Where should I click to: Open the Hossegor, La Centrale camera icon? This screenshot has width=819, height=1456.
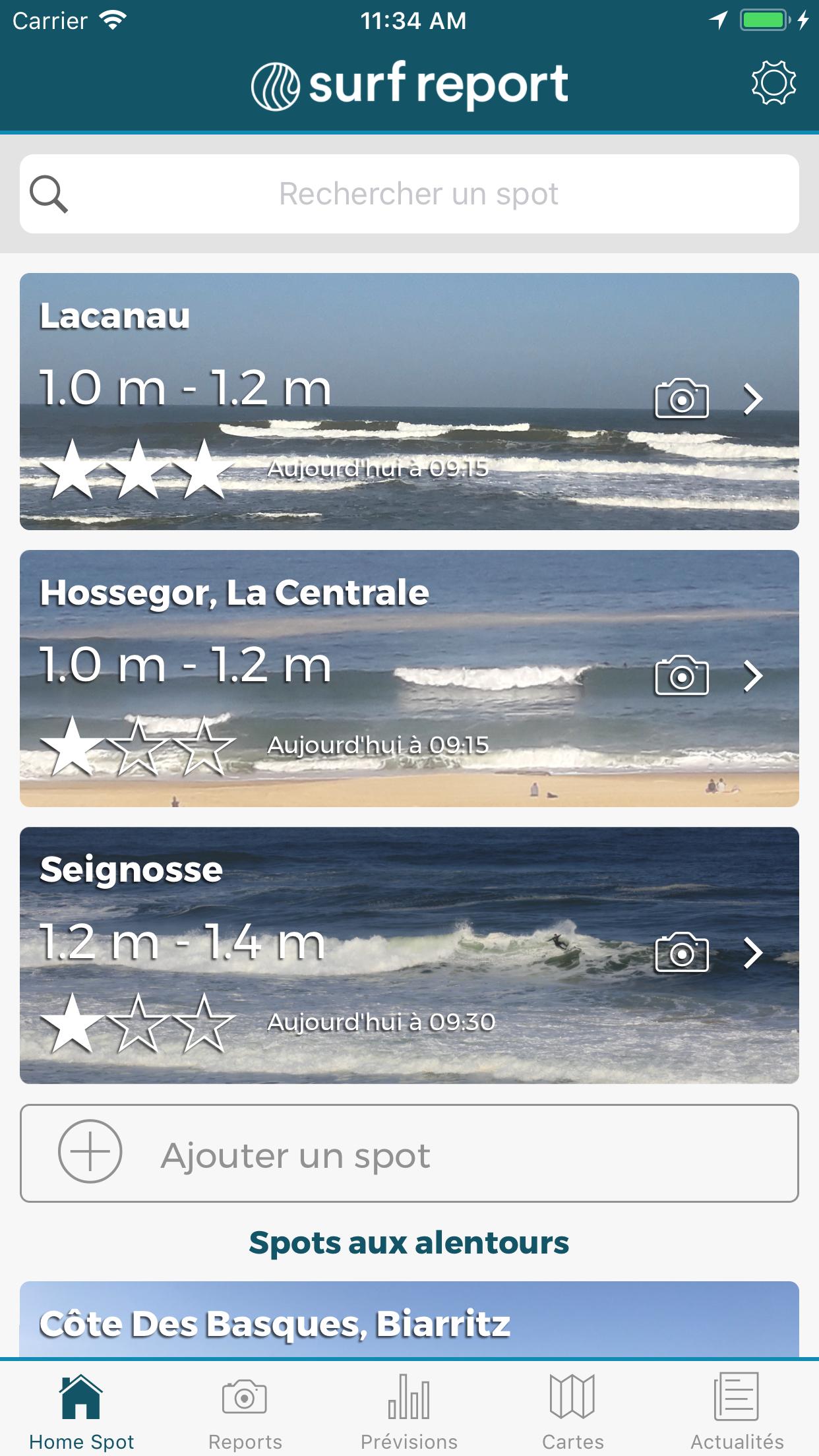point(681,675)
